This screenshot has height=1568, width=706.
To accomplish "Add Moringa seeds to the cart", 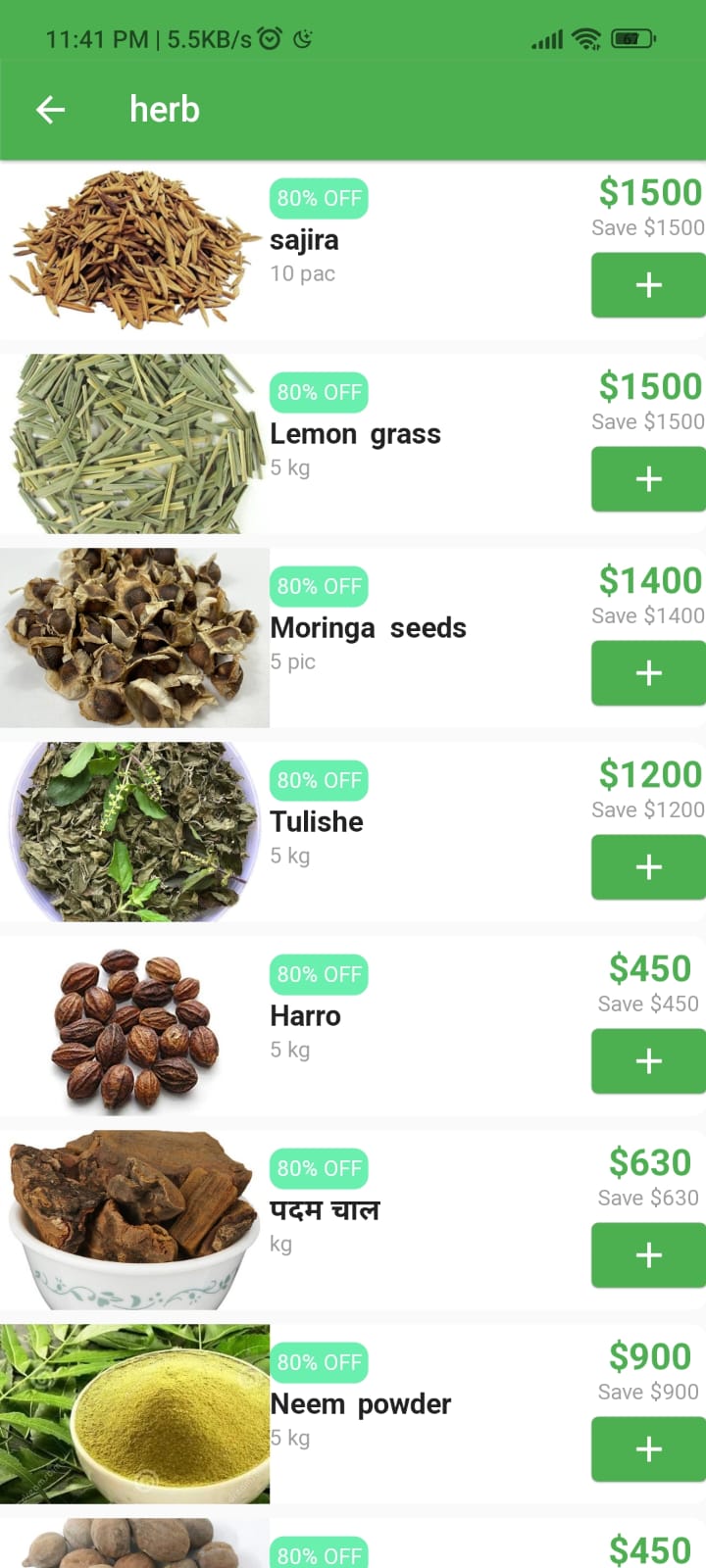I will [648, 673].
